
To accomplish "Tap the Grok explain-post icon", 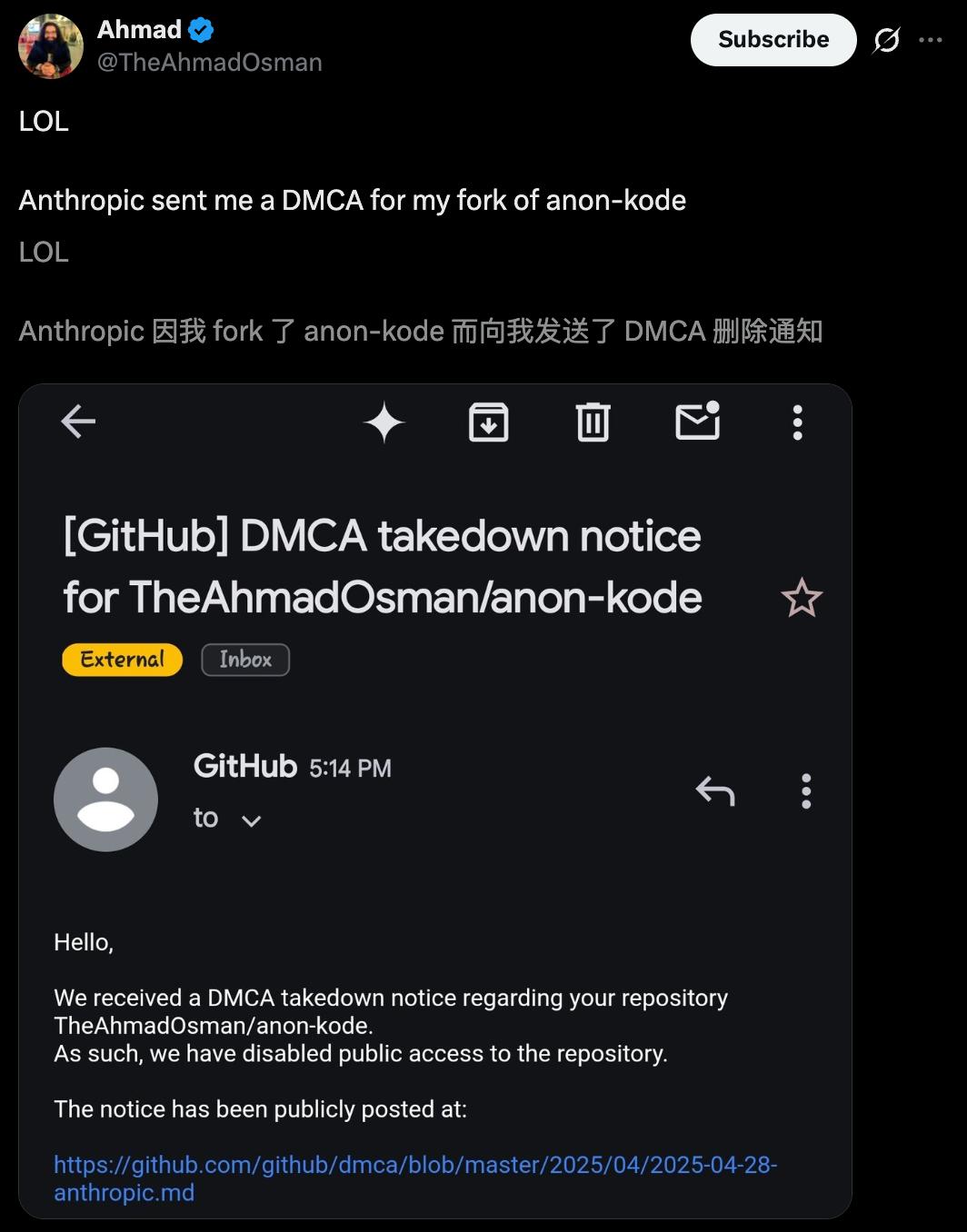I will coord(886,40).
